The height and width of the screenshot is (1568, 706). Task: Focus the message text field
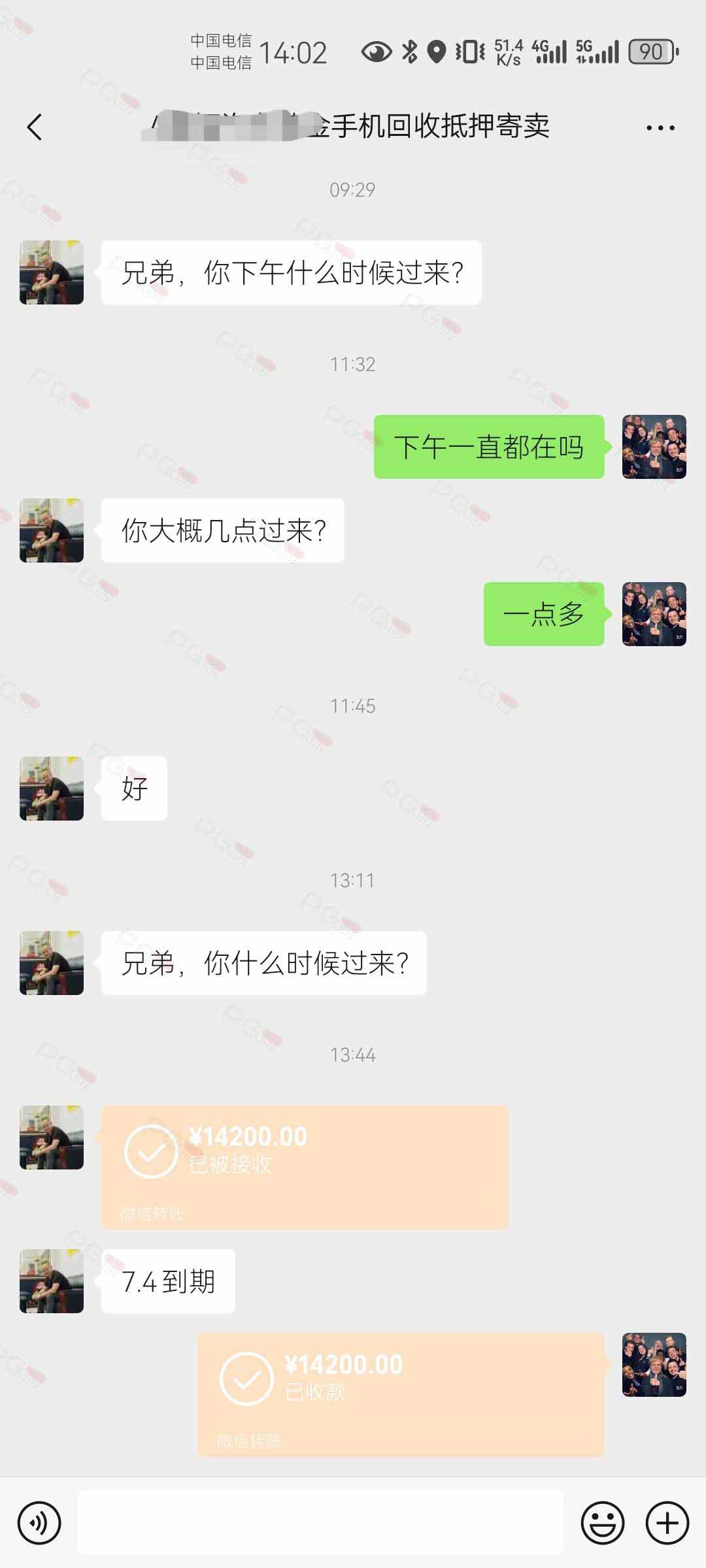pos(320,1523)
